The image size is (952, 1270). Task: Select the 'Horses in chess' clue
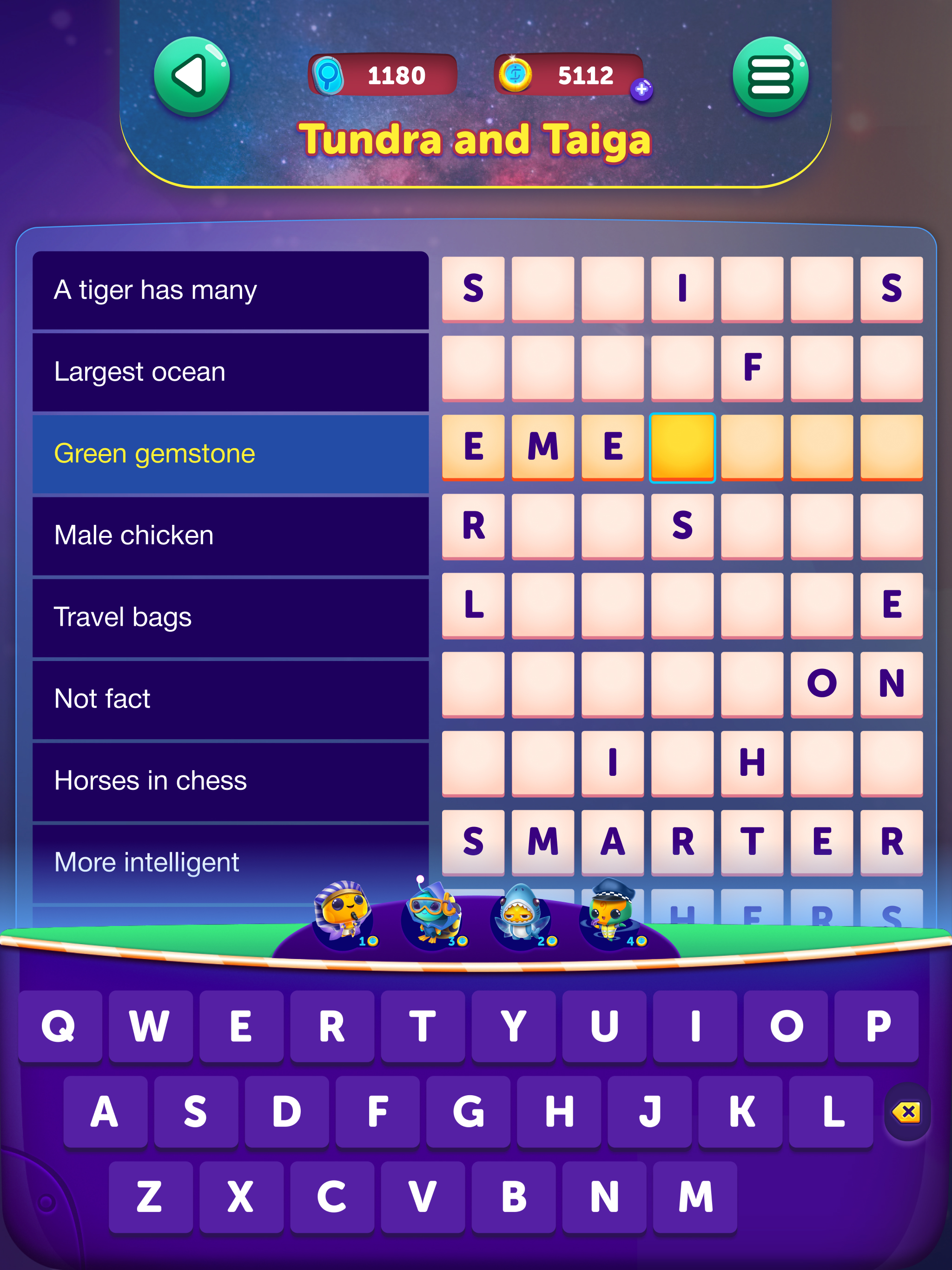[x=230, y=781]
